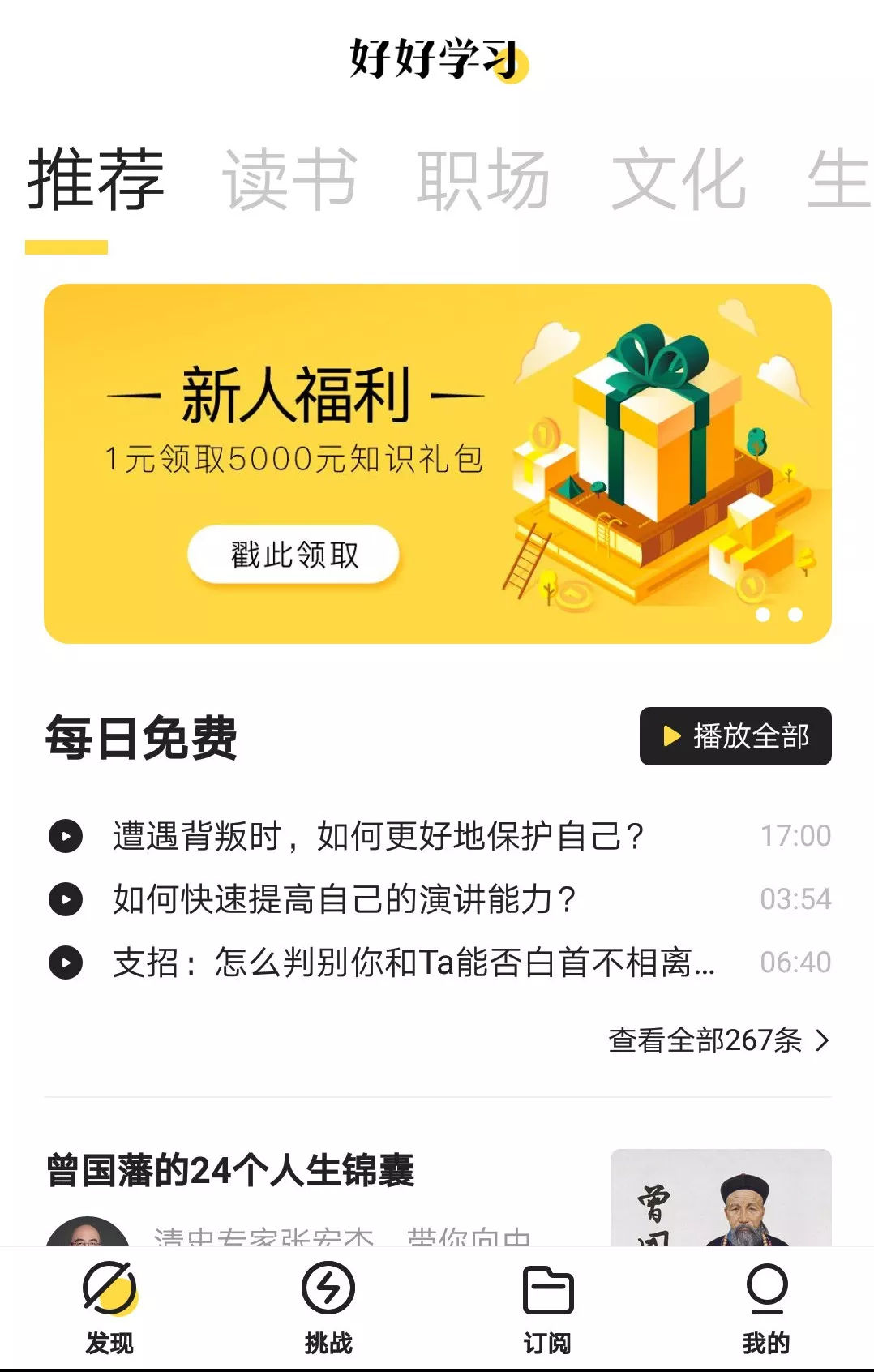Play 遭遇背叛时，如何更好地保护自己？
The image size is (874, 1372).
click(x=378, y=836)
